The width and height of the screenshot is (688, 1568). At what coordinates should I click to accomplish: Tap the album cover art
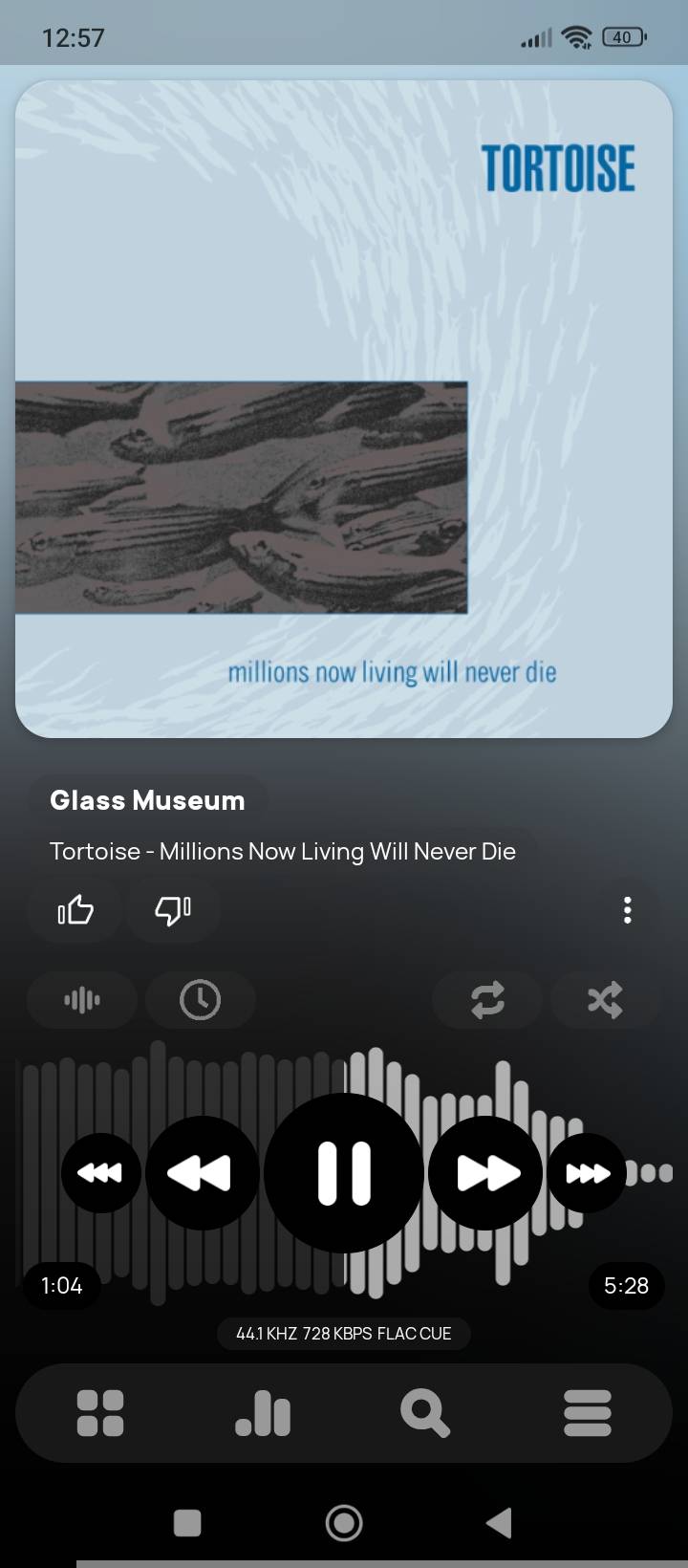click(344, 409)
